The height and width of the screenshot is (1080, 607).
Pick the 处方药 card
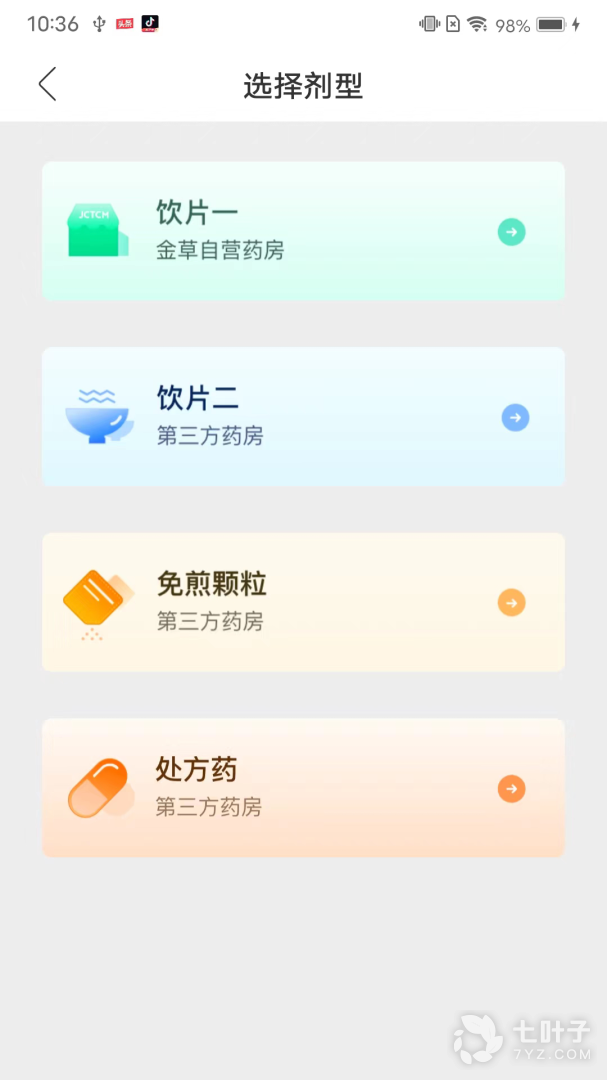[303, 788]
